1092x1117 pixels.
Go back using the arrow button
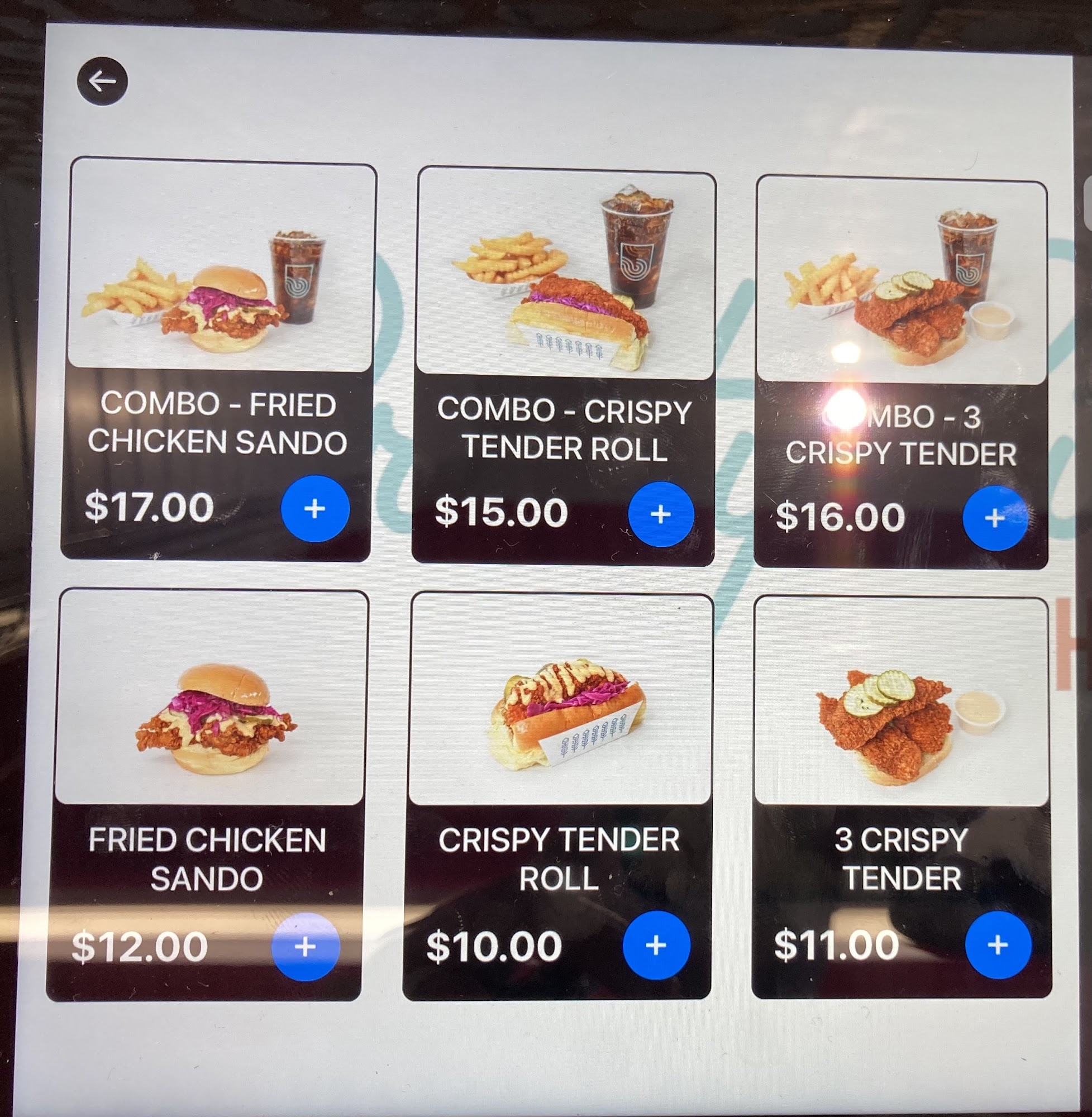coord(102,82)
